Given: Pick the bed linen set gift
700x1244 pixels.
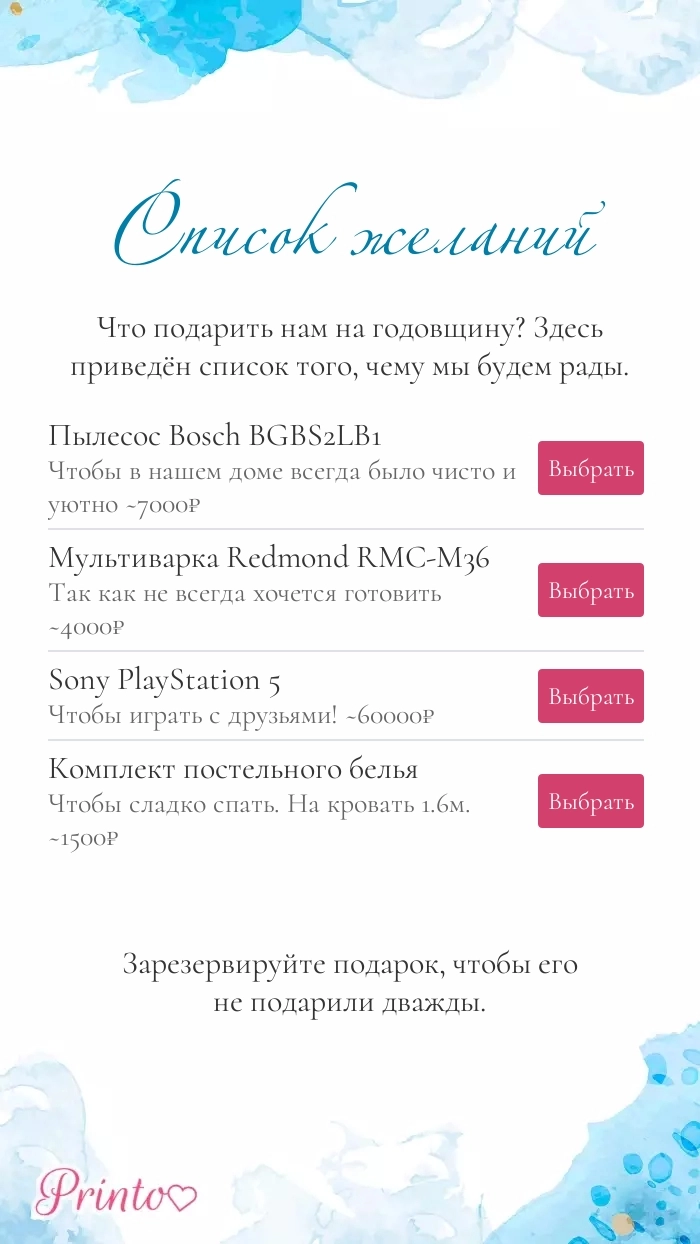Looking at the screenshot, I should point(590,801).
